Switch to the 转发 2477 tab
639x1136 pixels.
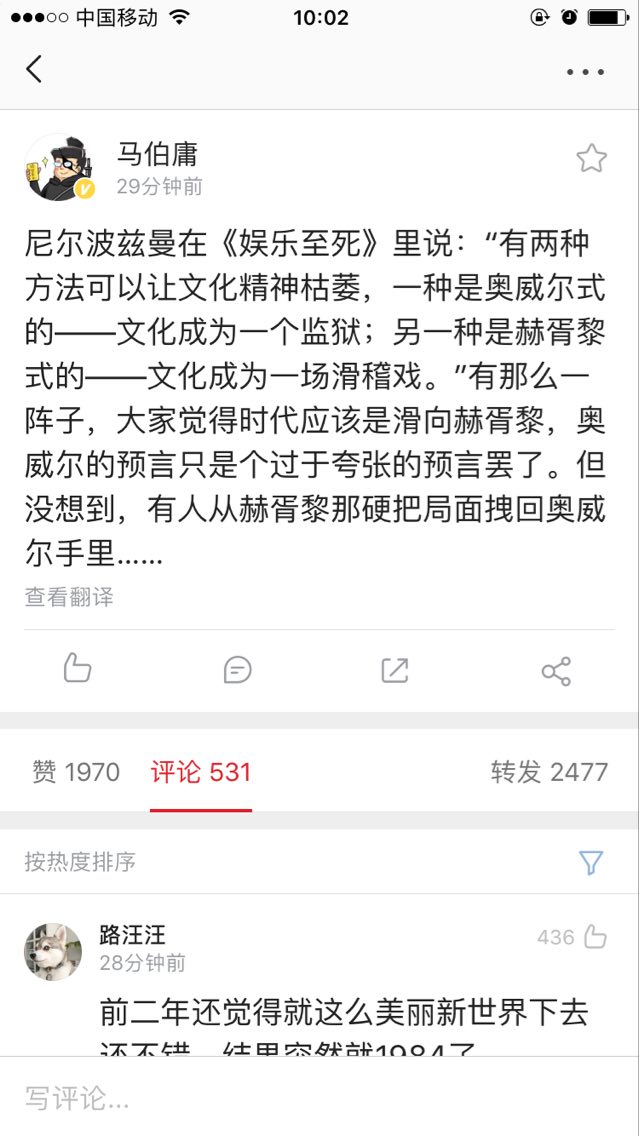coord(549,772)
